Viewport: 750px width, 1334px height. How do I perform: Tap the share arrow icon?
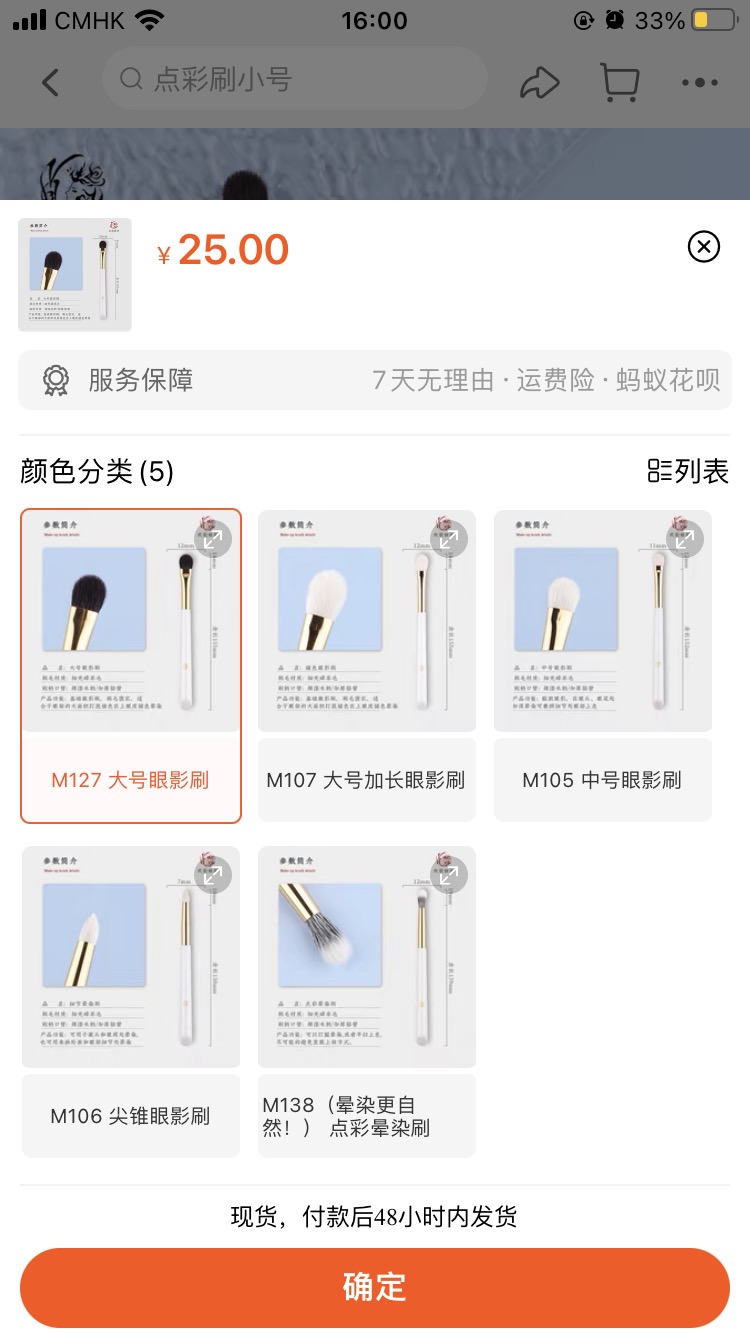(539, 82)
